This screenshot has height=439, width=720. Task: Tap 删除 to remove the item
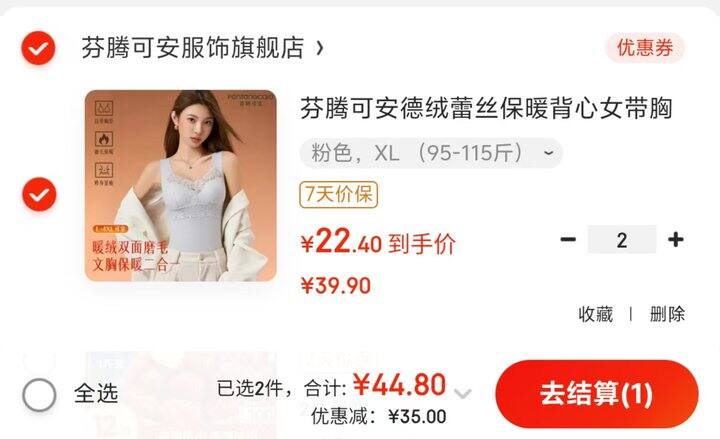click(667, 315)
